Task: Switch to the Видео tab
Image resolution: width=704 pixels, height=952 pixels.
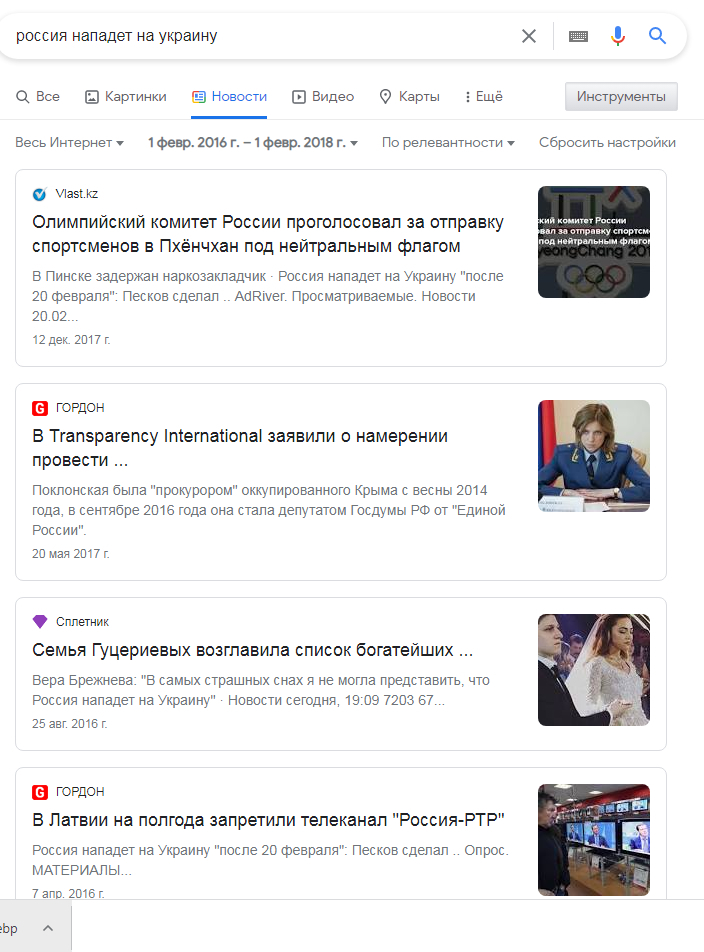Action: pos(323,97)
